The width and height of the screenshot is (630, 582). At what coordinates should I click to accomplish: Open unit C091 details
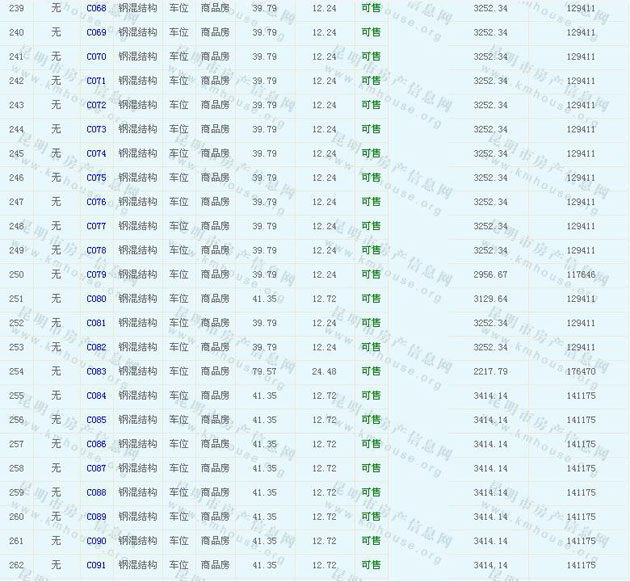[96, 565]
